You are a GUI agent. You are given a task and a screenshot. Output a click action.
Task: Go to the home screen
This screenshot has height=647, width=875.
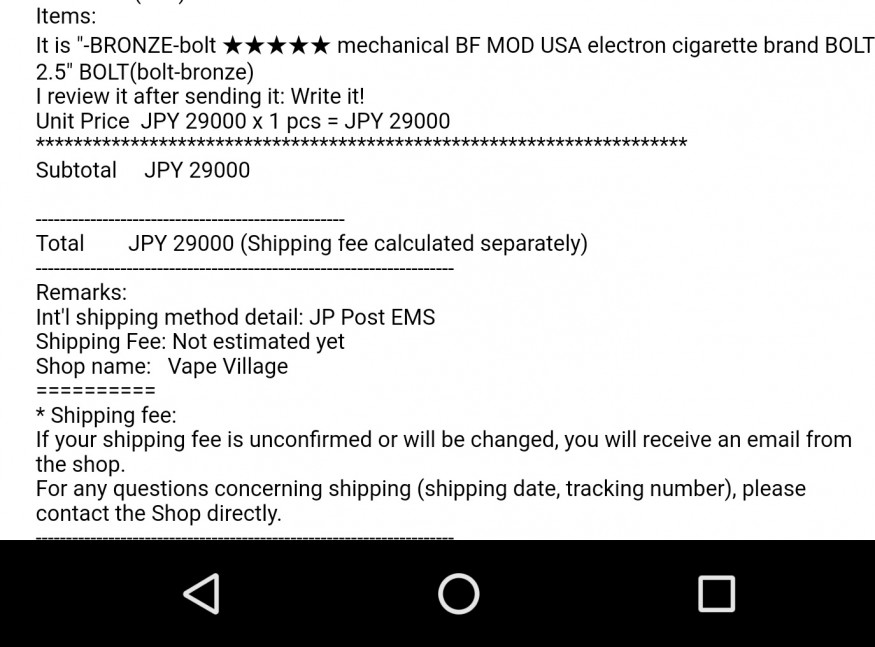coord(458,594)
